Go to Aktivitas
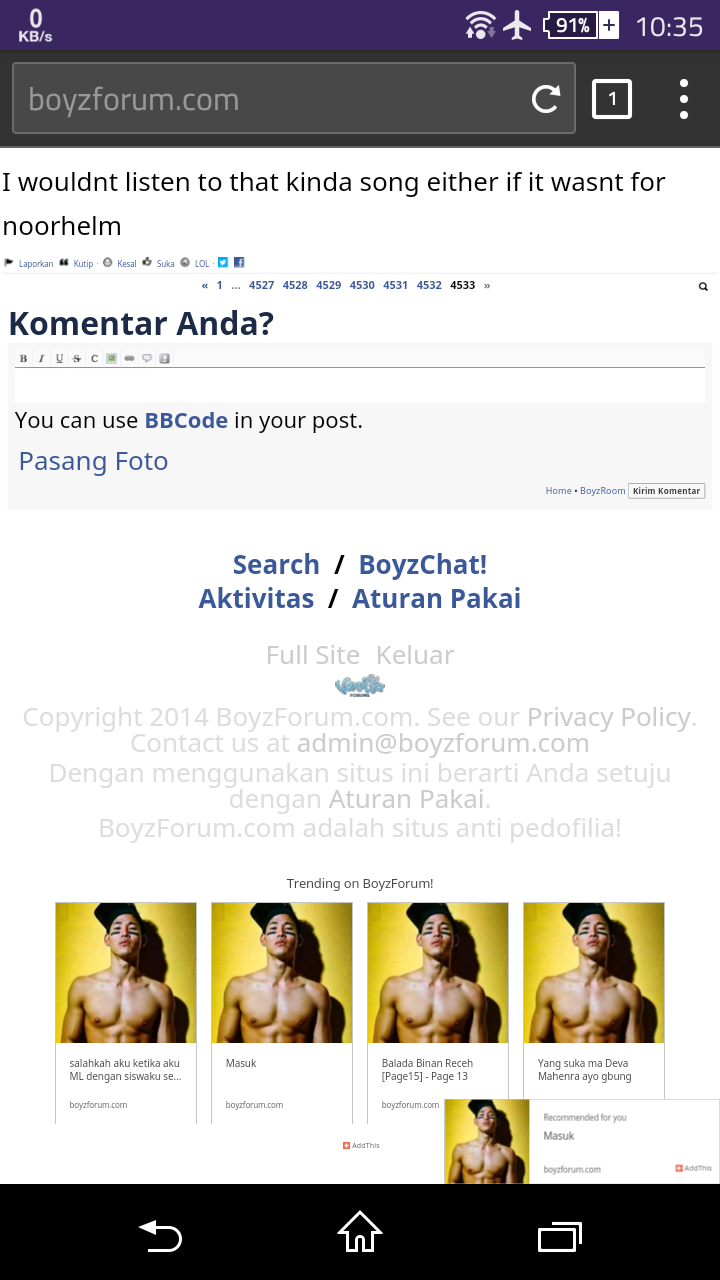Viewport: 720px width, 1280px height. click(x=256, y=599)
